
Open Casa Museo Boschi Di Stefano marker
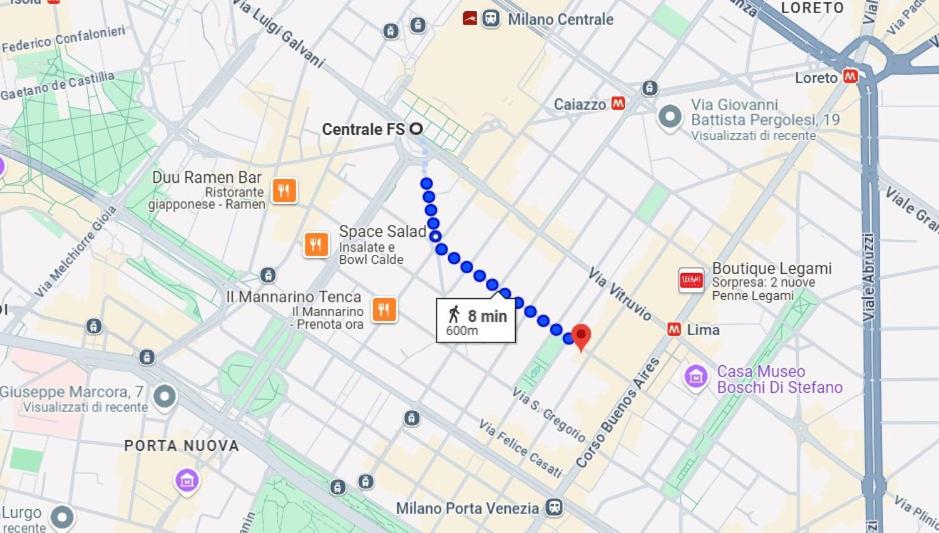696,378
